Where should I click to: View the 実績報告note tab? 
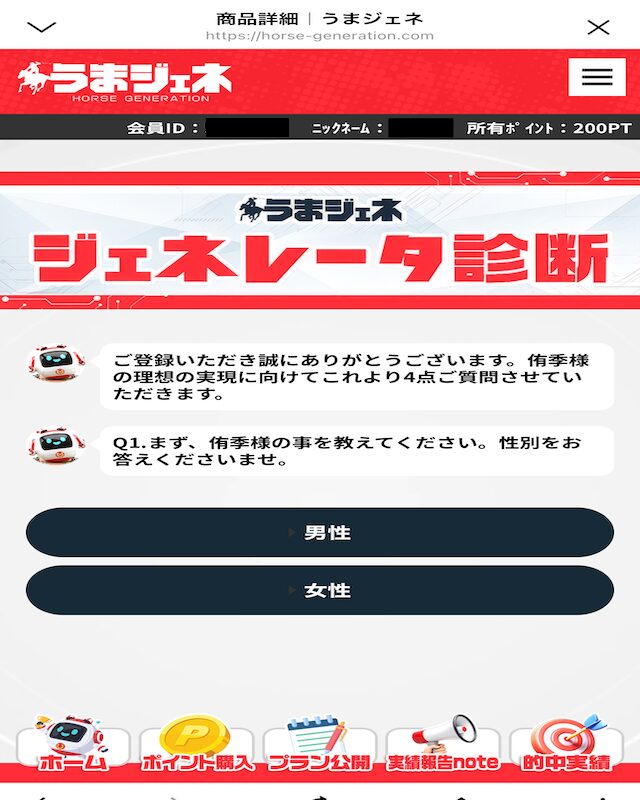pos(442,745)
